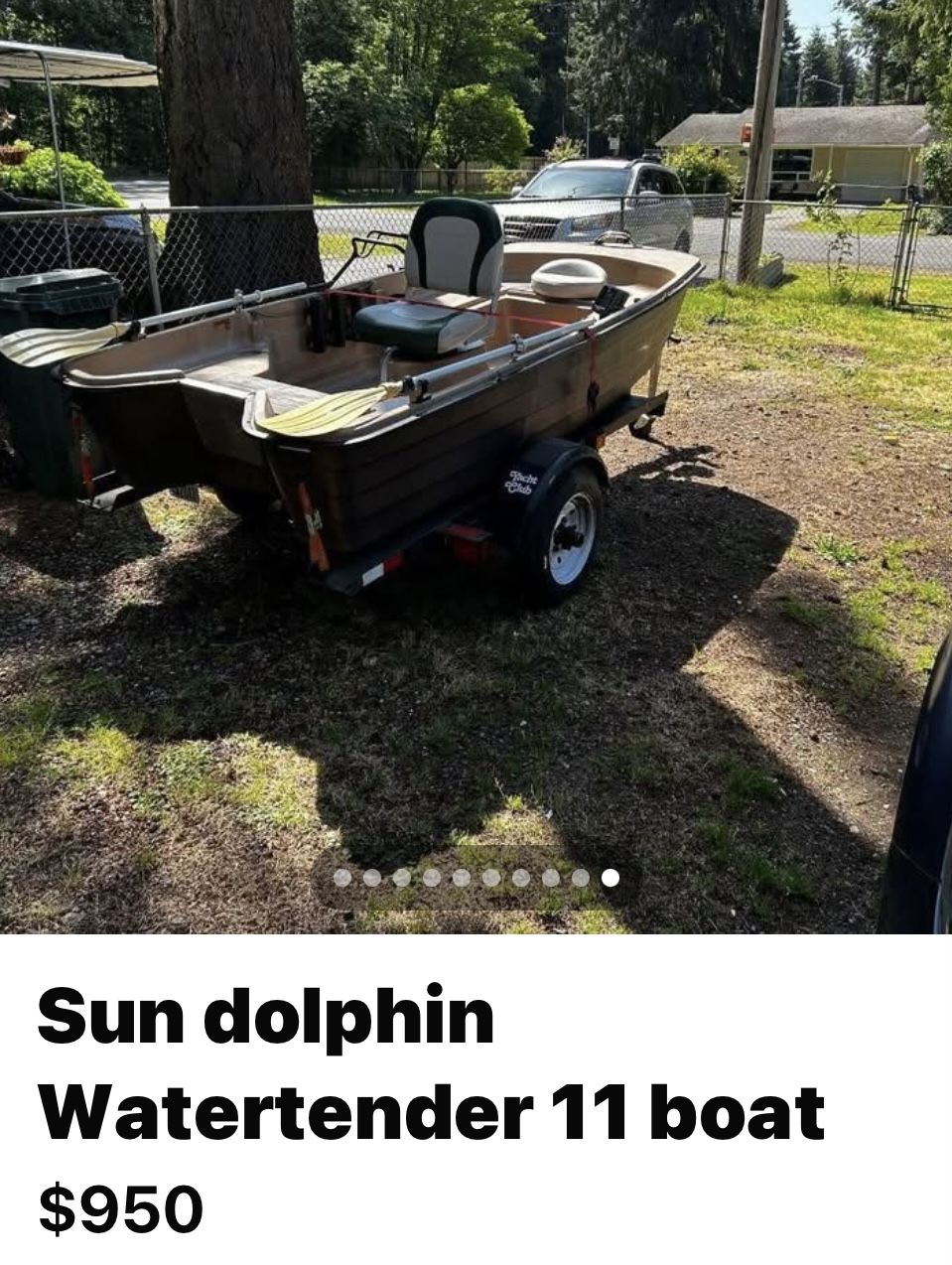The width and height of the screenshot is (952, 1265).
Task: Select the dot left of the active dot
Action: [x=581, y=879]
